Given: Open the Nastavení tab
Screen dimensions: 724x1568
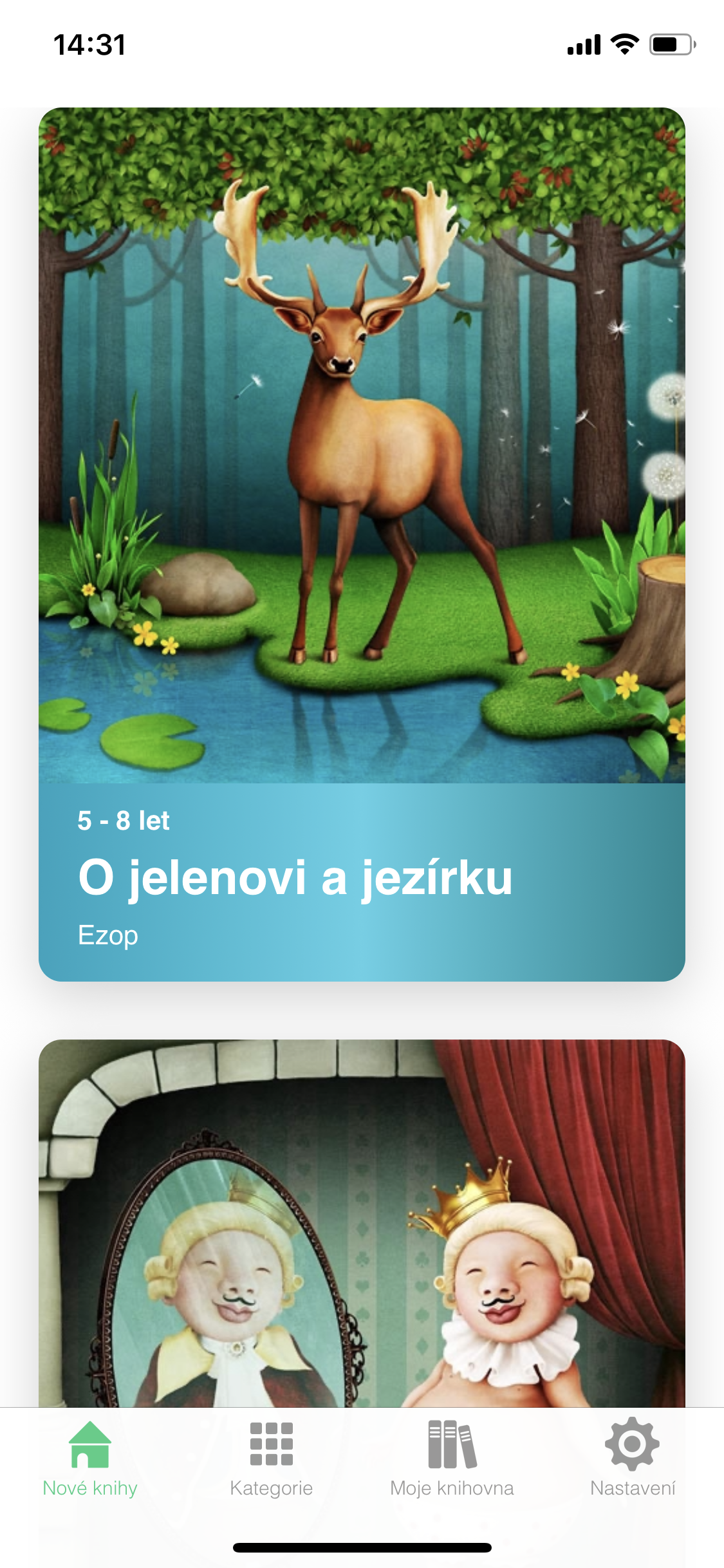Looking at the screenshot, I should click(633, 1459).
